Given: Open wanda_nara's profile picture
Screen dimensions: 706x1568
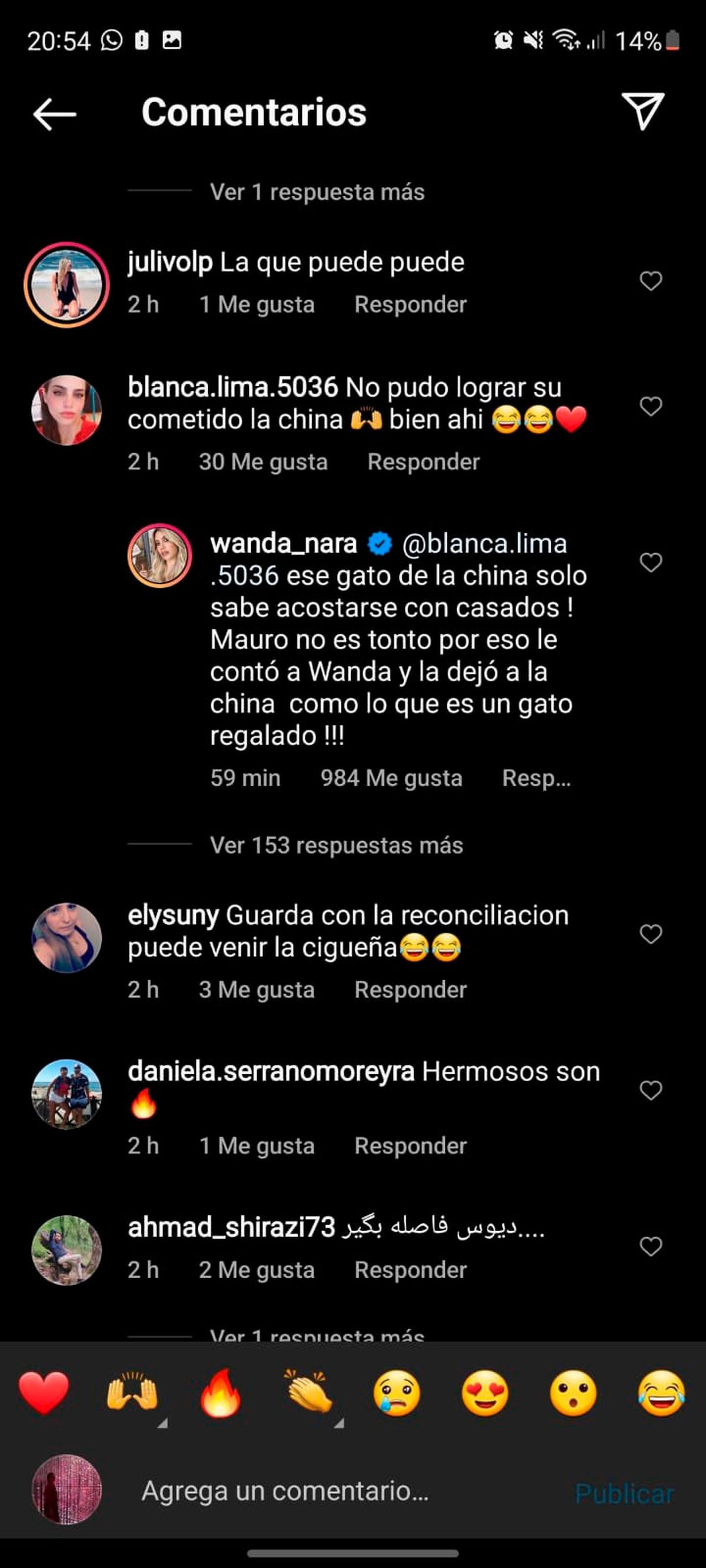Looking at the screenshot, I should (x=159, y=555).
